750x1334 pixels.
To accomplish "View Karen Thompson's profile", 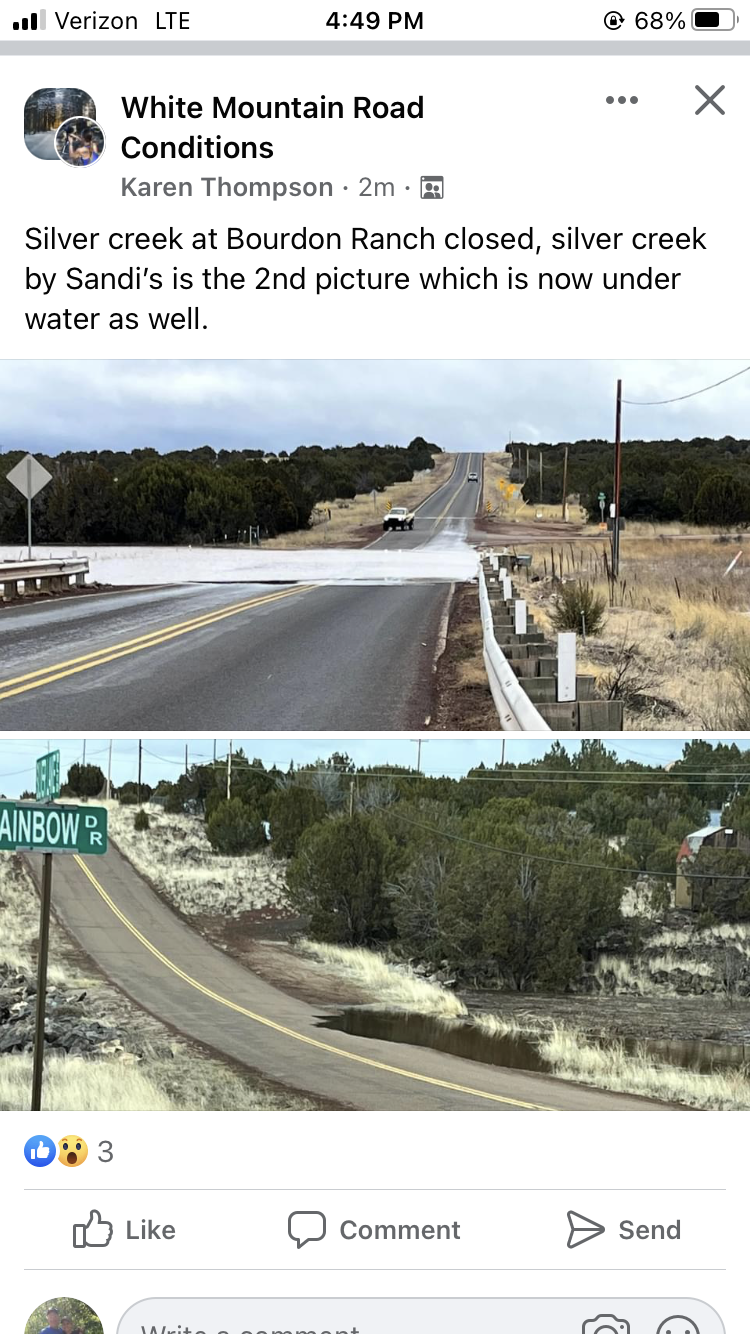I will click(x=227, y=187).
